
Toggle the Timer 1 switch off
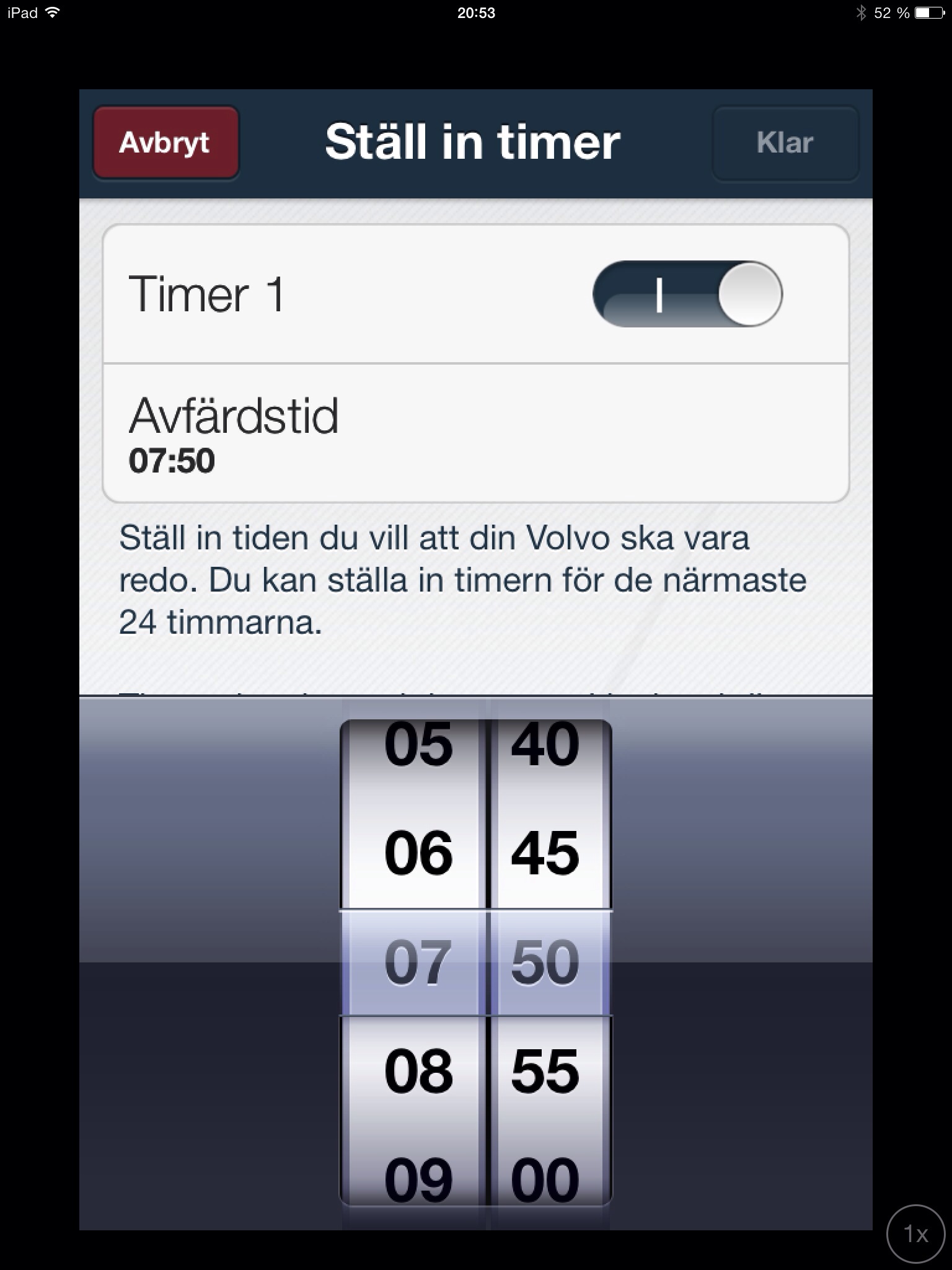687,294
